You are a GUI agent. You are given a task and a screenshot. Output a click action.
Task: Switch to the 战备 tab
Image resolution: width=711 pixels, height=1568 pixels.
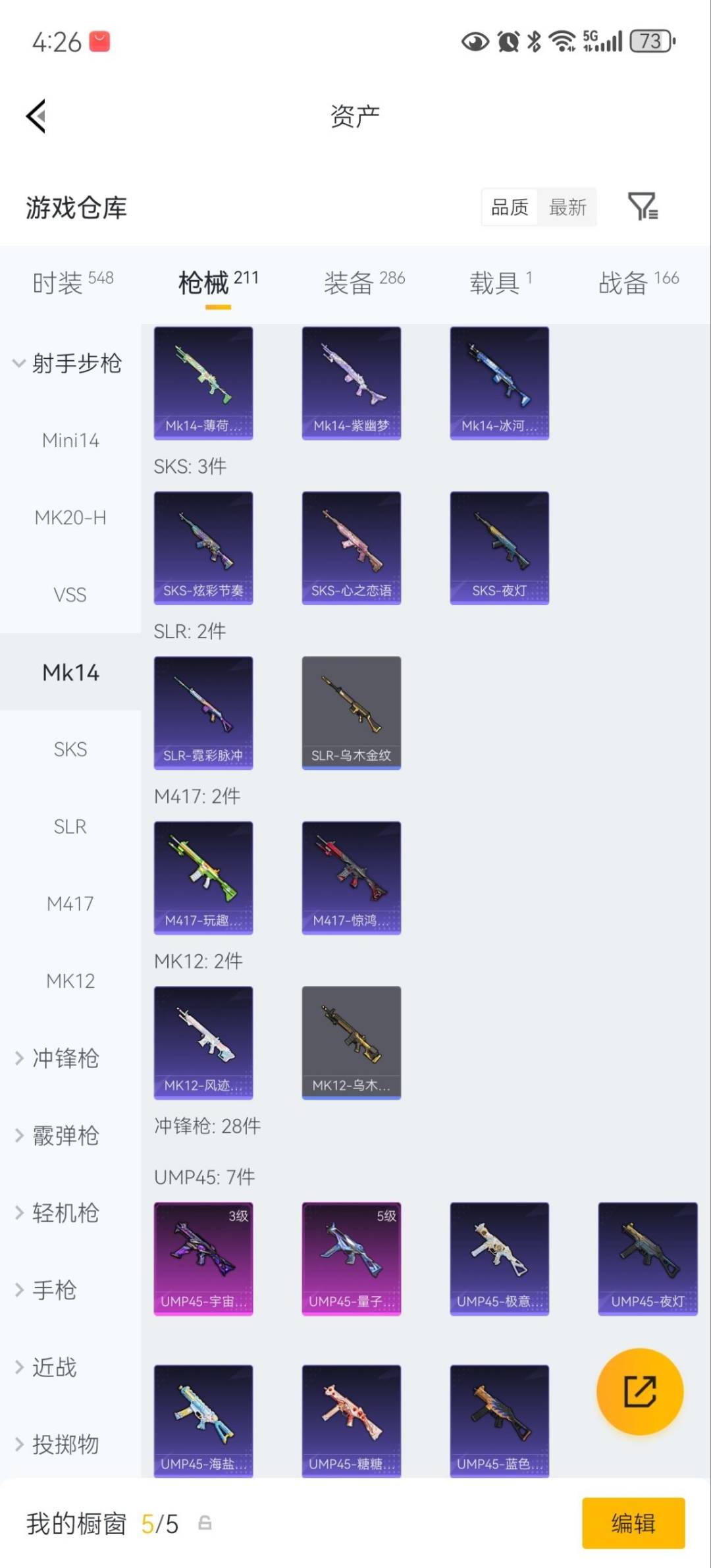pos(638,283)
